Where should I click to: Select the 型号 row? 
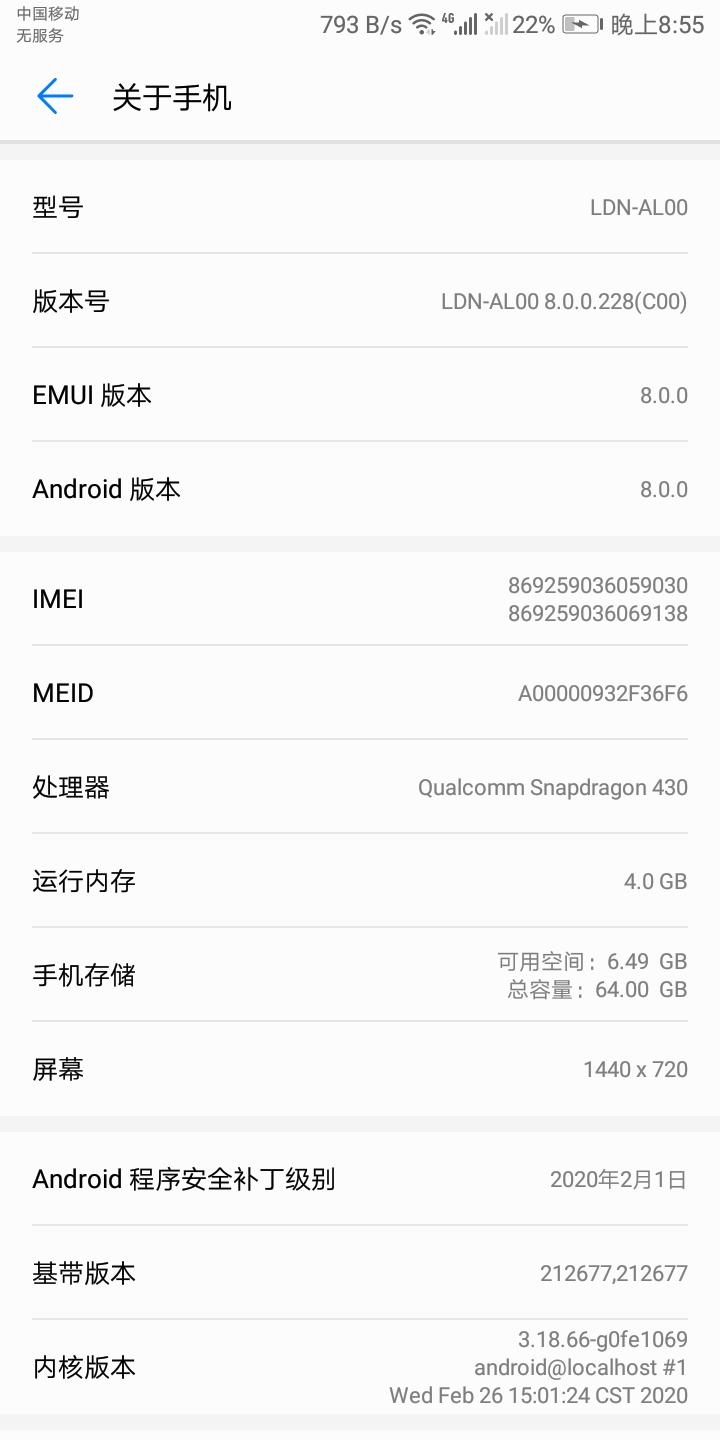pos(360,207)
